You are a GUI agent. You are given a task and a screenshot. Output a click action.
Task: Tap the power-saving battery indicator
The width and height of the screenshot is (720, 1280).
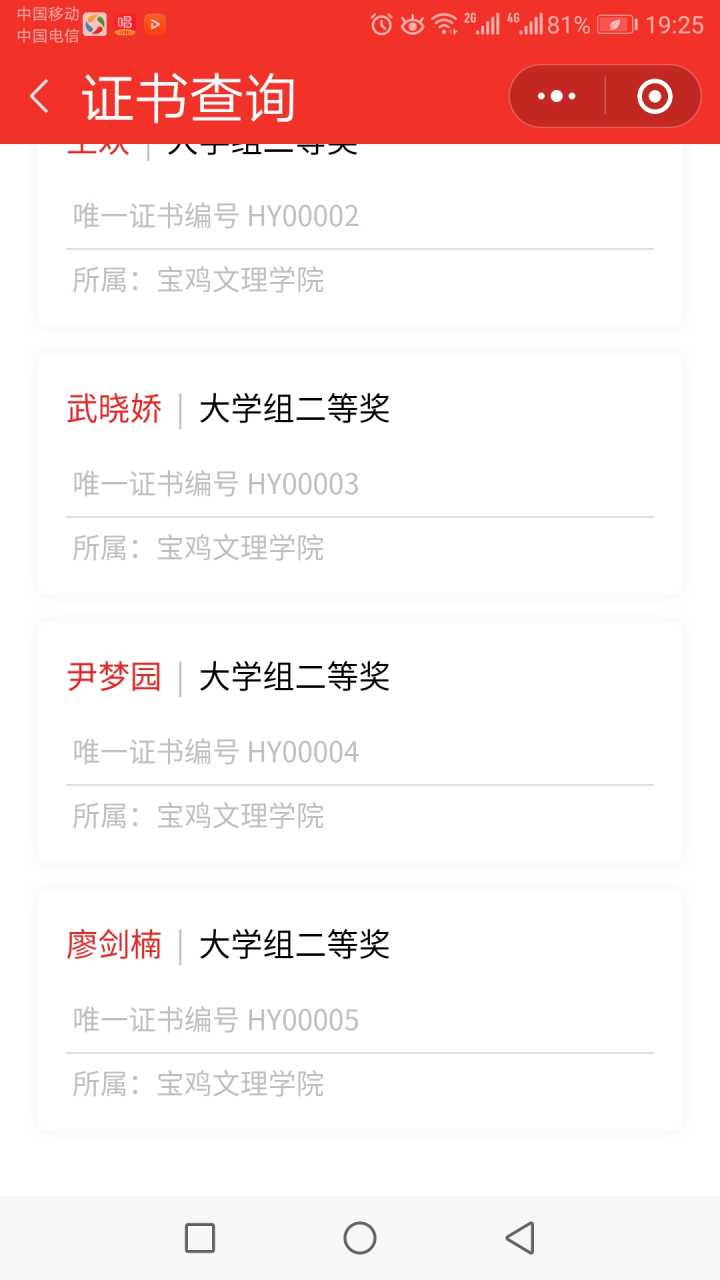pos(614,22)
